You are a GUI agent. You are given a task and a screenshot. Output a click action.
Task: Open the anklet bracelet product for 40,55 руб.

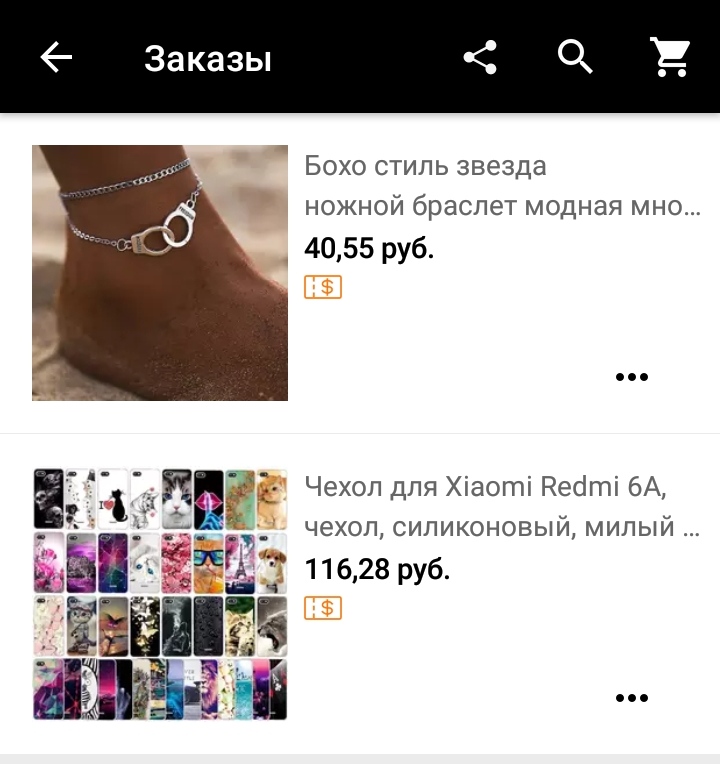pos(160,273)
